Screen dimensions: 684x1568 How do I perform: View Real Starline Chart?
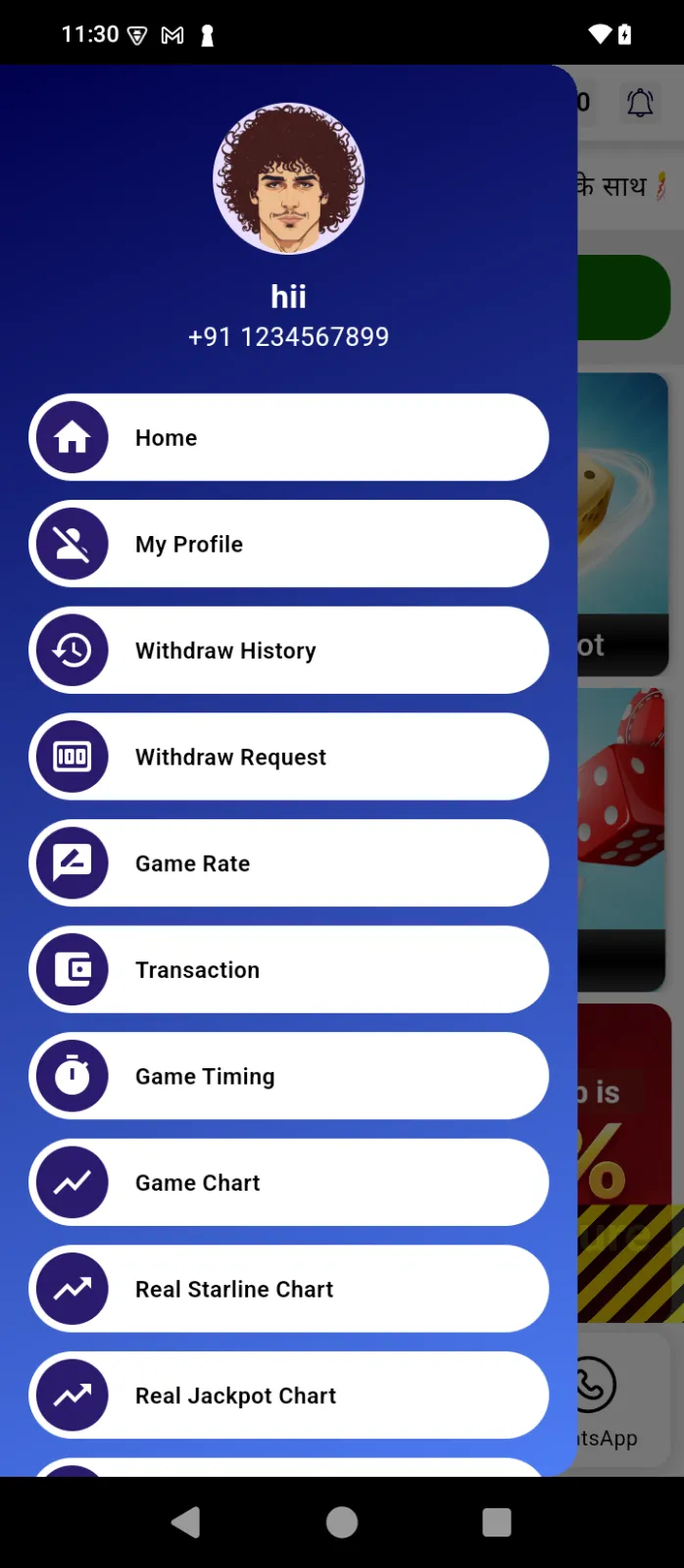288,1290
